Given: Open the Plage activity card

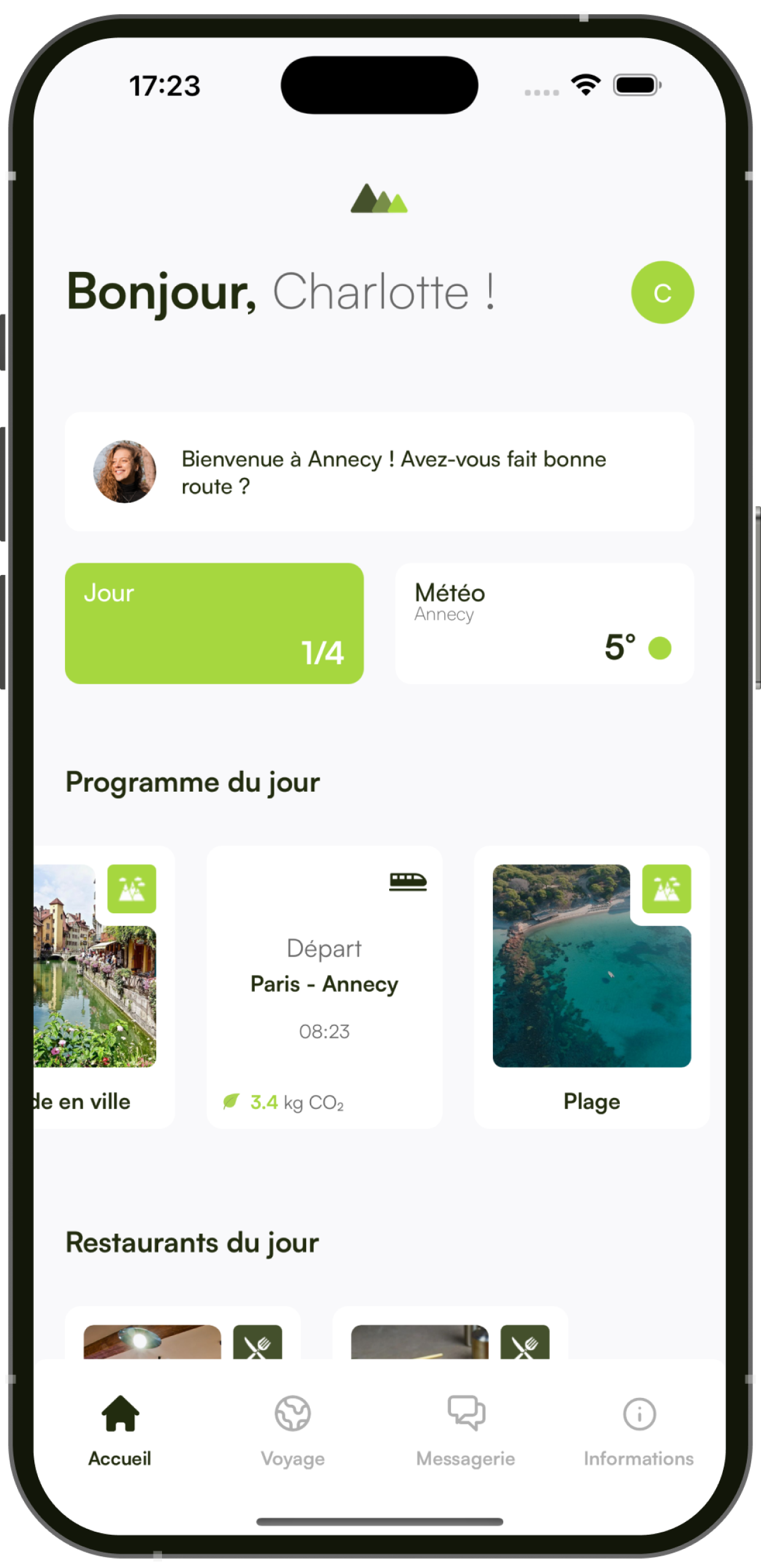Looking at the screenshot, I should [x=592, y=987].
